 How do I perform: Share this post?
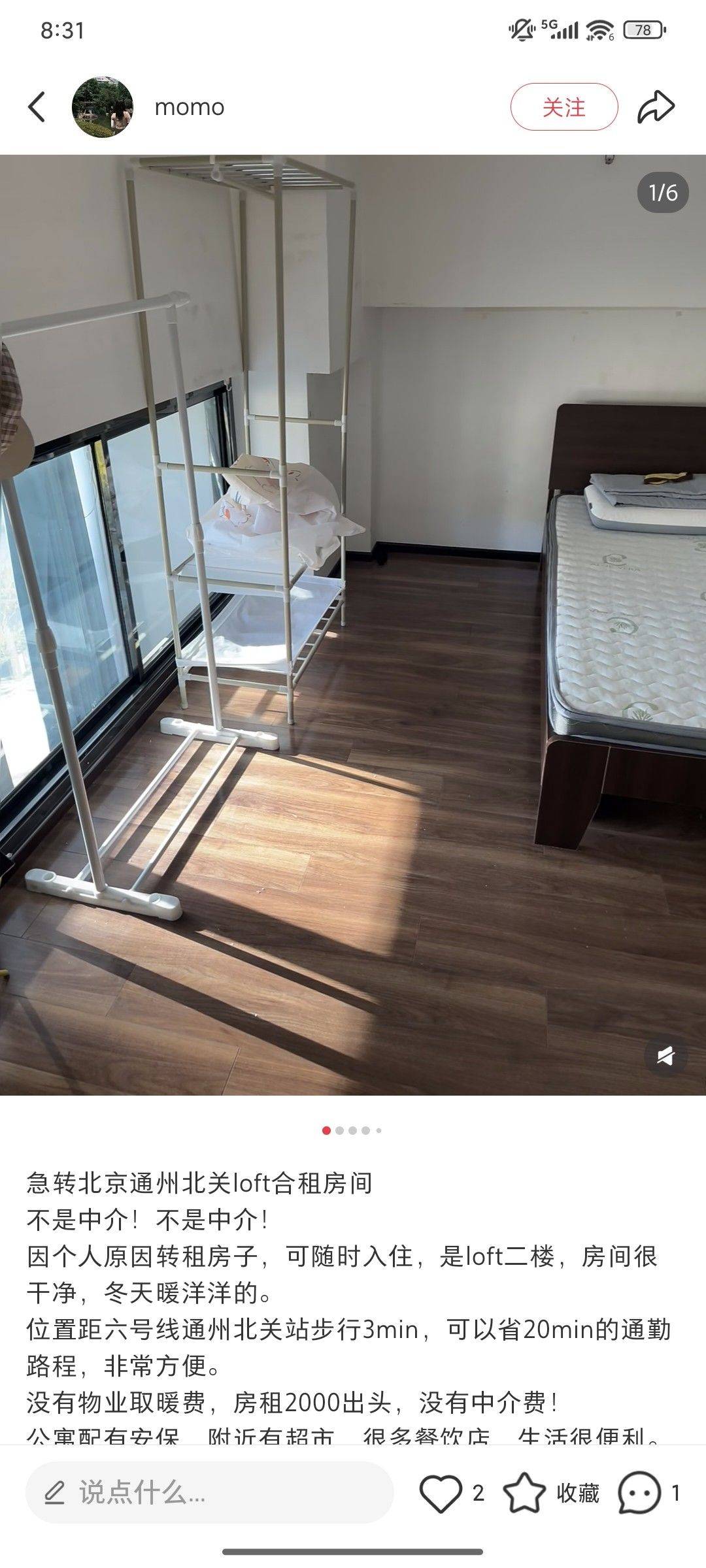pos(656,107)
